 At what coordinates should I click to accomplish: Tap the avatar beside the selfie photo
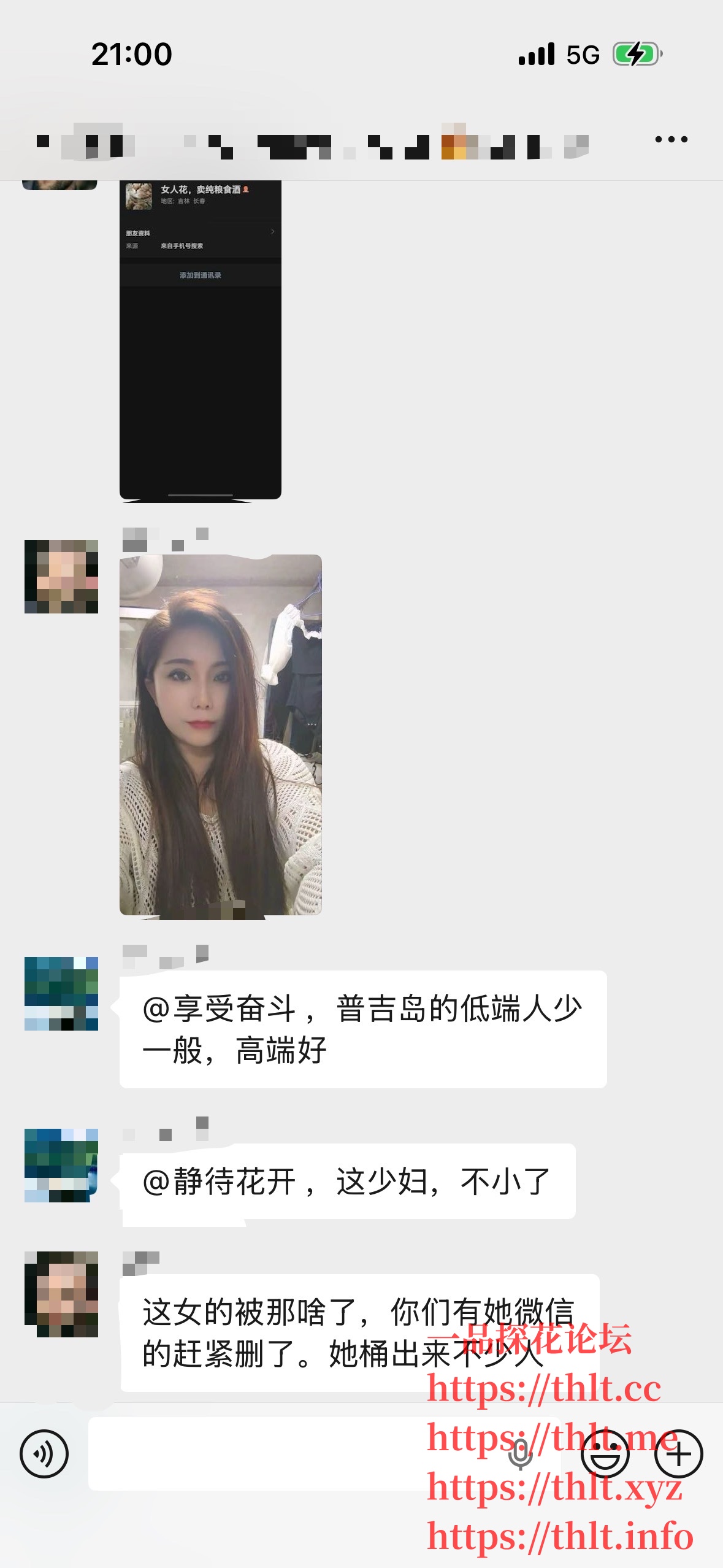61,576
